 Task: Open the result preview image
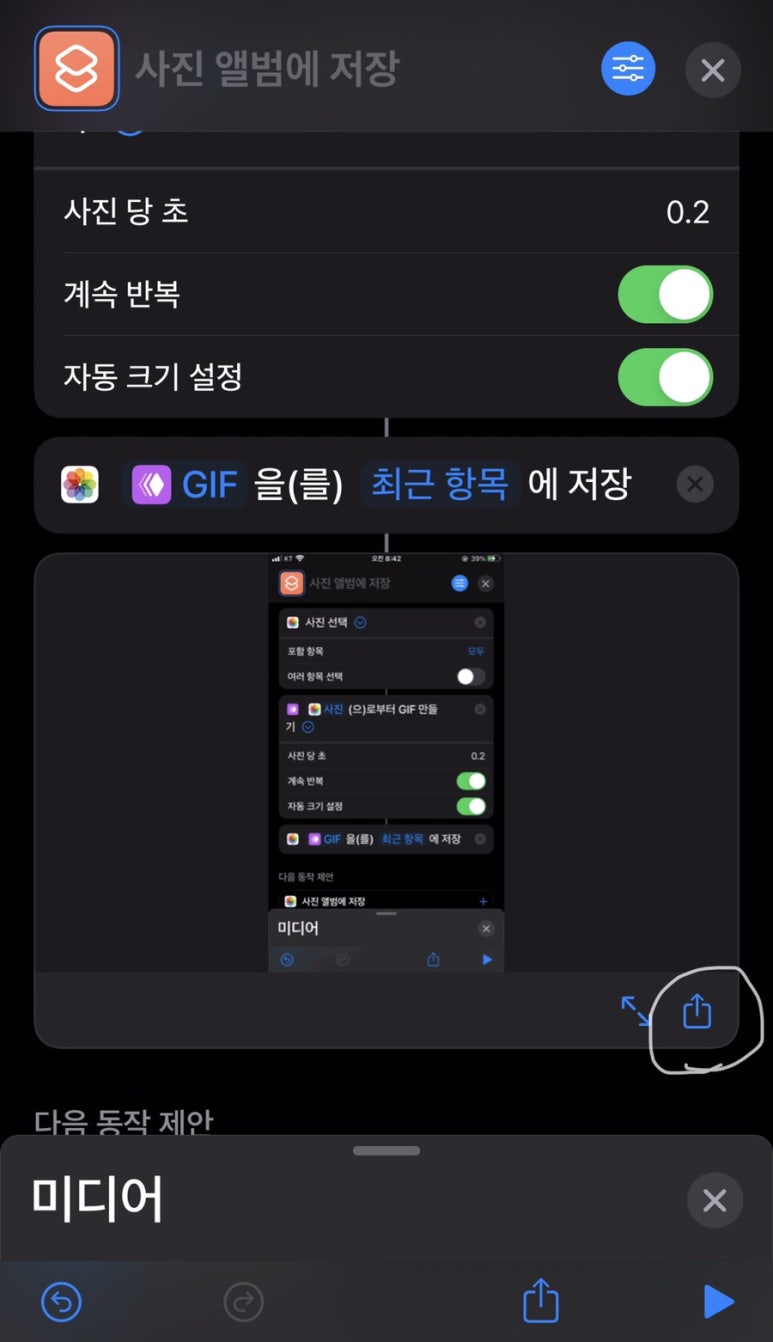(386, 762)
